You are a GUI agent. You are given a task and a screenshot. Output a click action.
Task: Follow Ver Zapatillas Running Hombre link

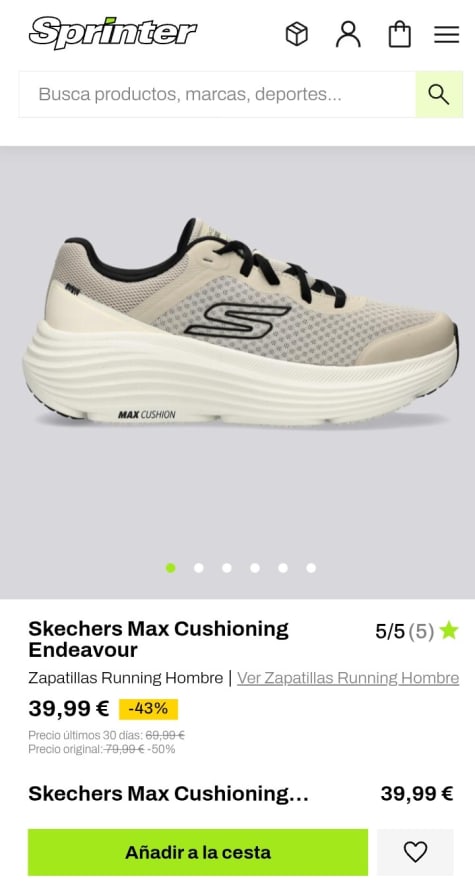(x=348, y=678)
